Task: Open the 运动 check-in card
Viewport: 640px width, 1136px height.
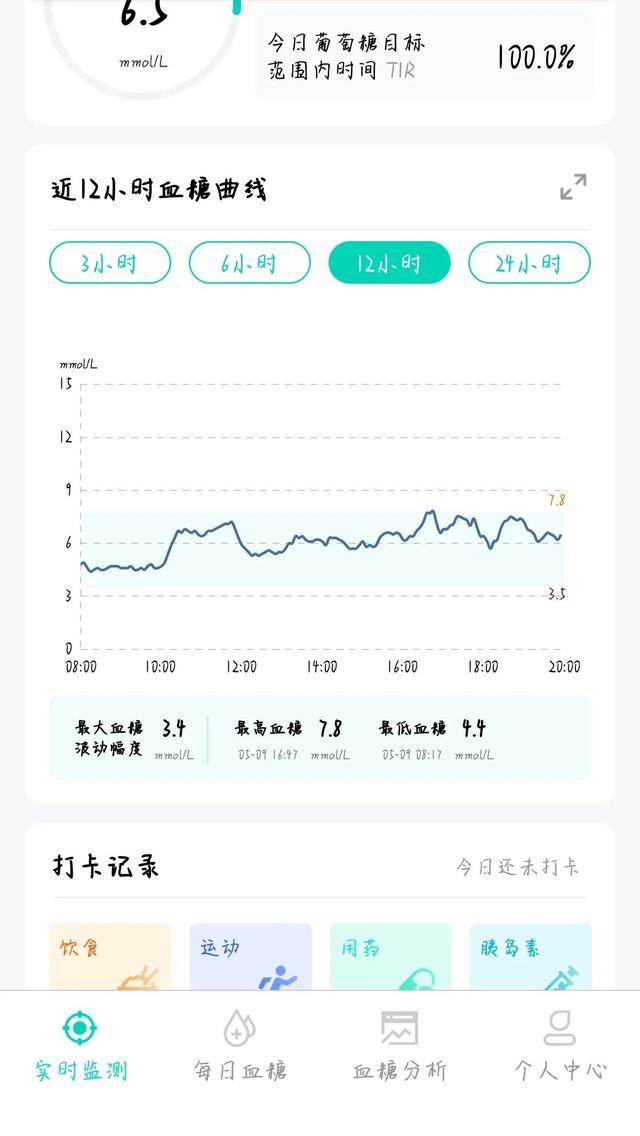Action: pos(251,956)
